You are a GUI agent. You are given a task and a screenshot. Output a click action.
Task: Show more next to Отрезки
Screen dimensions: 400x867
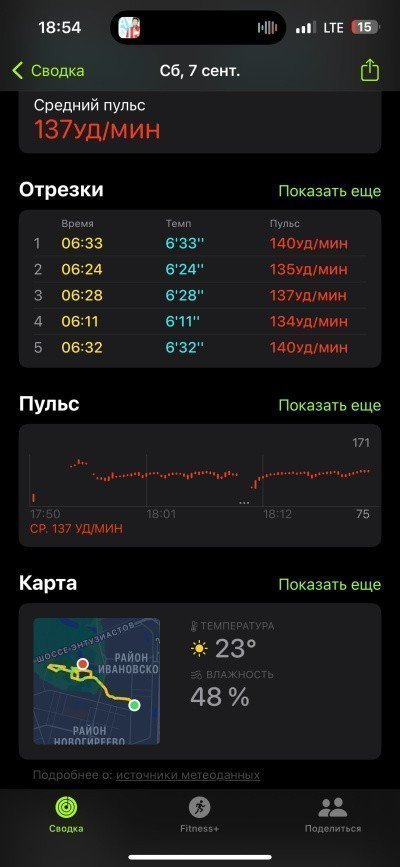[x=330, y=191]
